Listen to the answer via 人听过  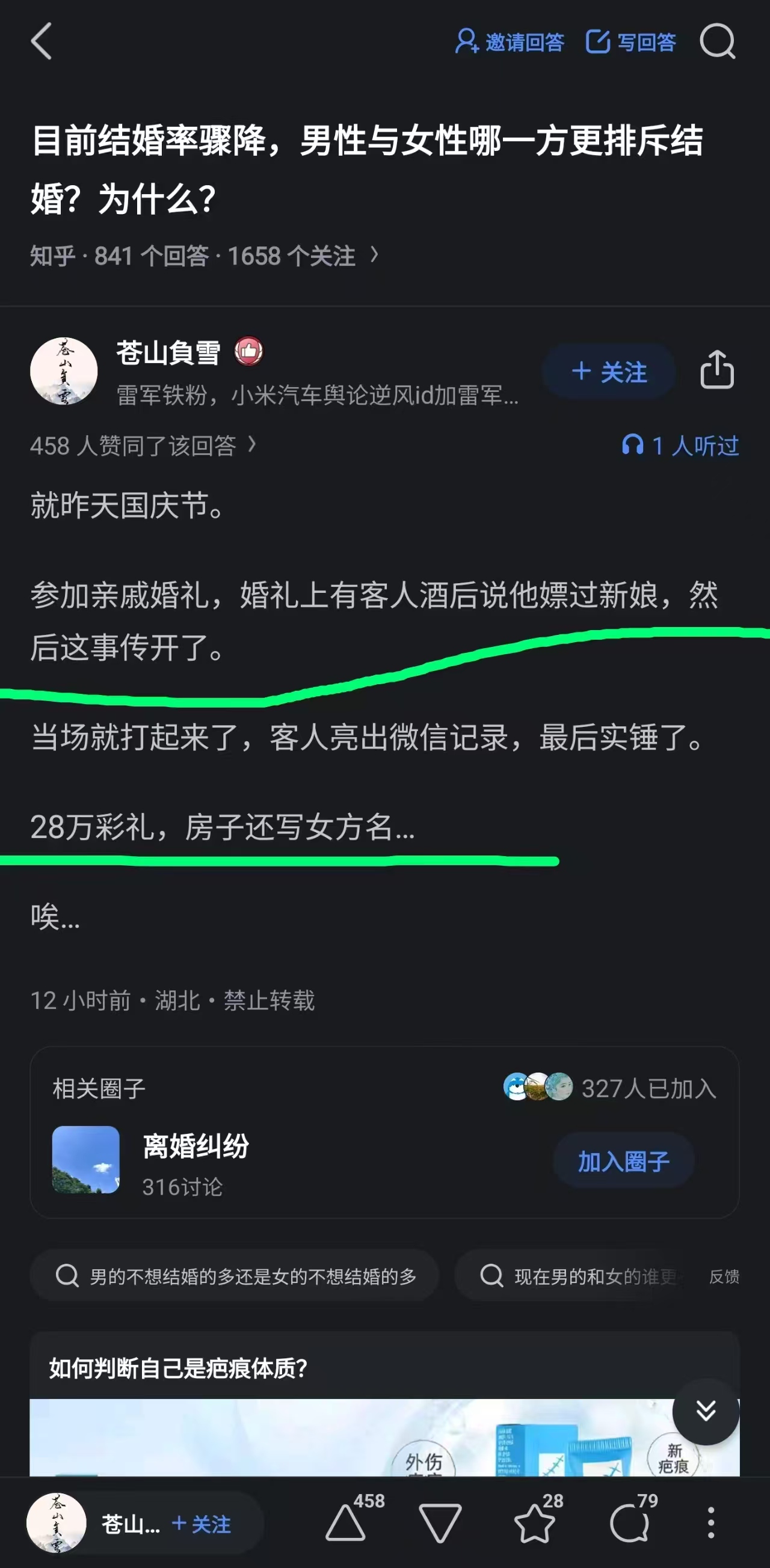pyautogui.click(x=680, y=446)
